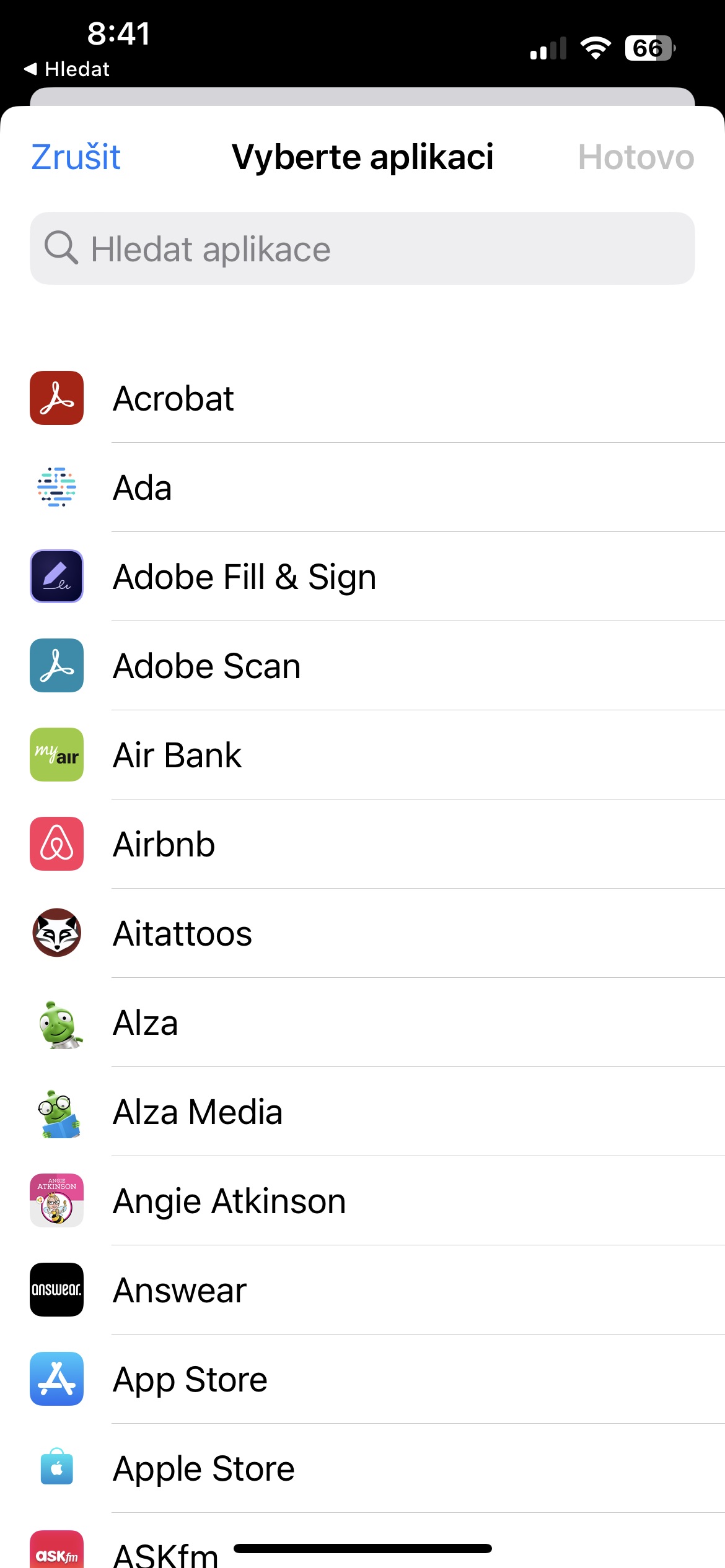Choose Airbnb from the apps
The width and height of the screenshot is (725, 1568).
[x=362, y=844]
